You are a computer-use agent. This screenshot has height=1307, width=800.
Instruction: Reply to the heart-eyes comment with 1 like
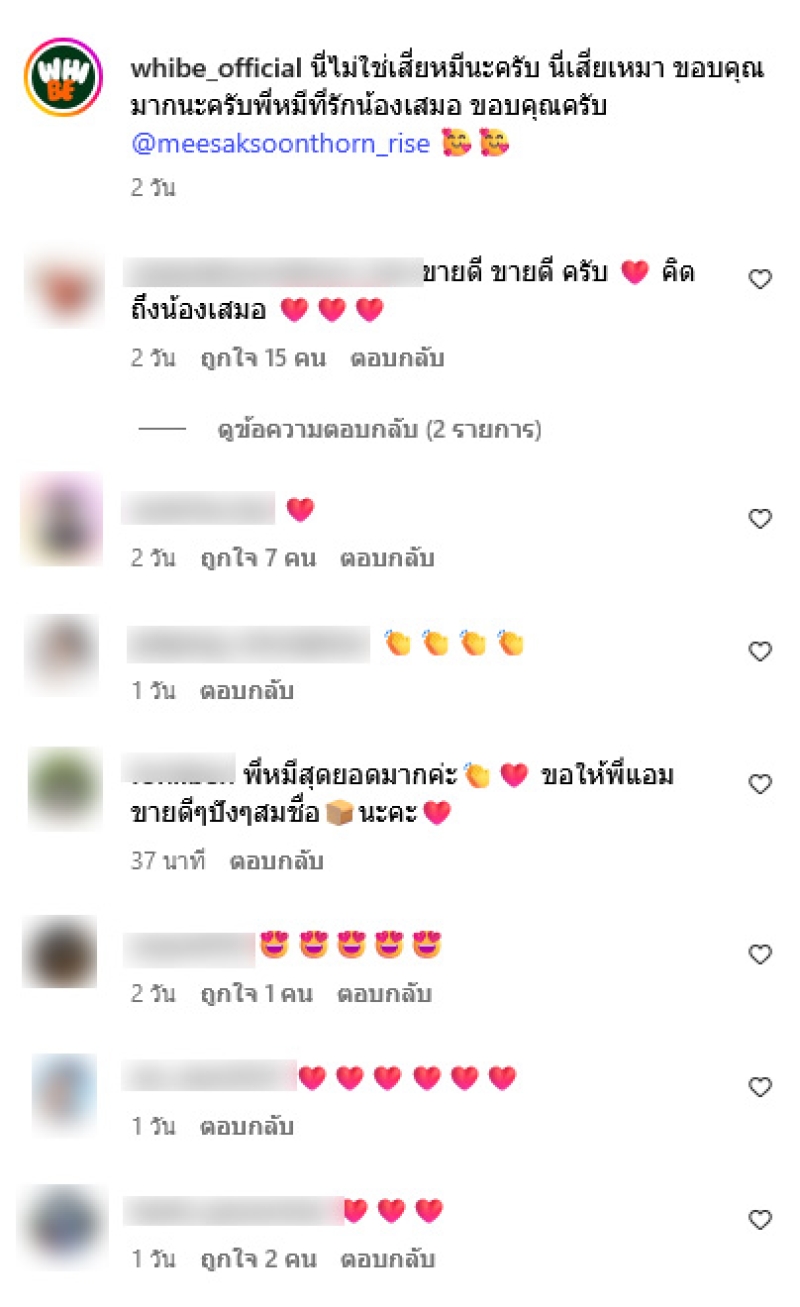[384, 994]
